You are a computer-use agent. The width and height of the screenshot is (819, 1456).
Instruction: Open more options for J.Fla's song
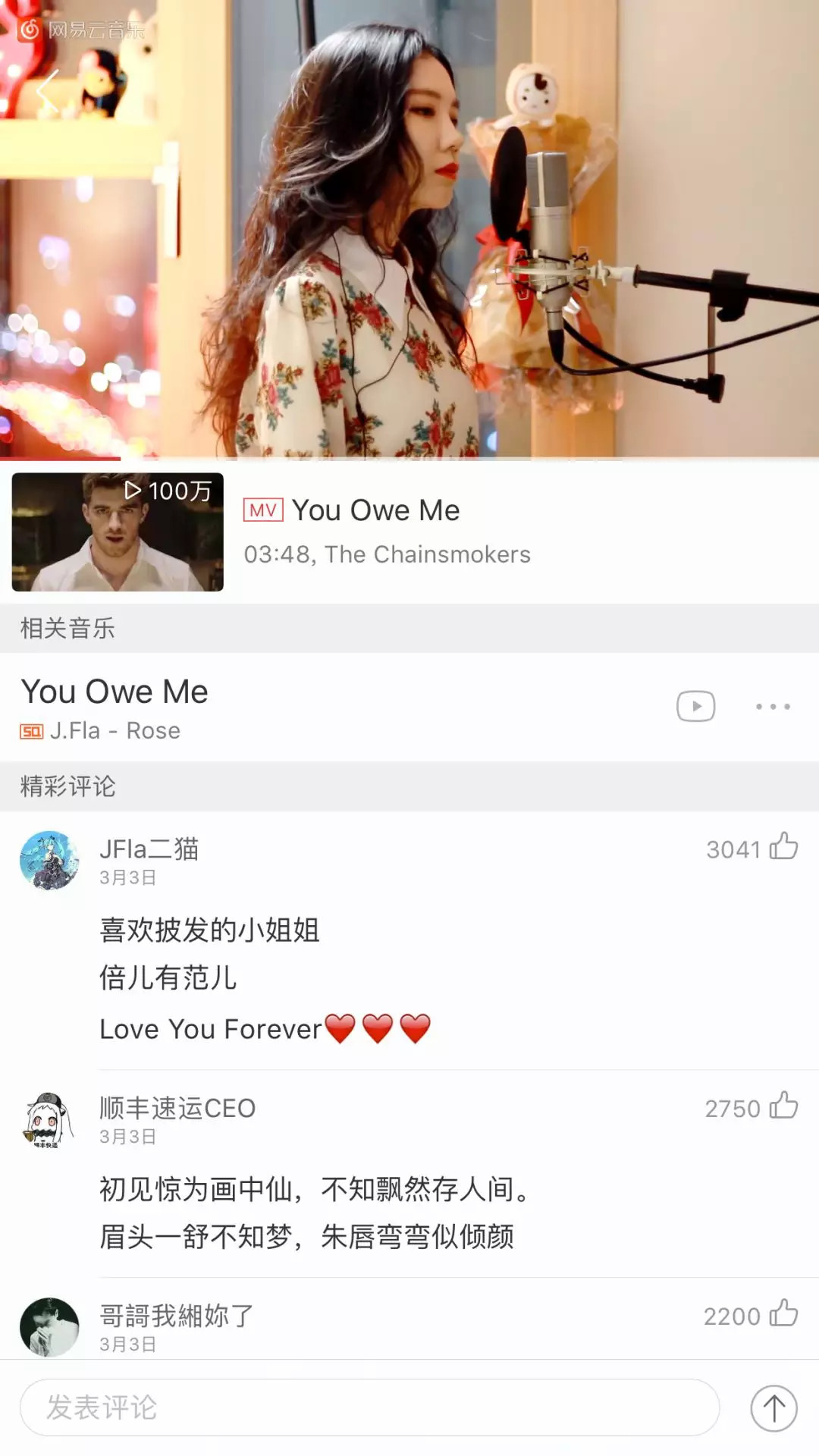[x=773, y=707]
